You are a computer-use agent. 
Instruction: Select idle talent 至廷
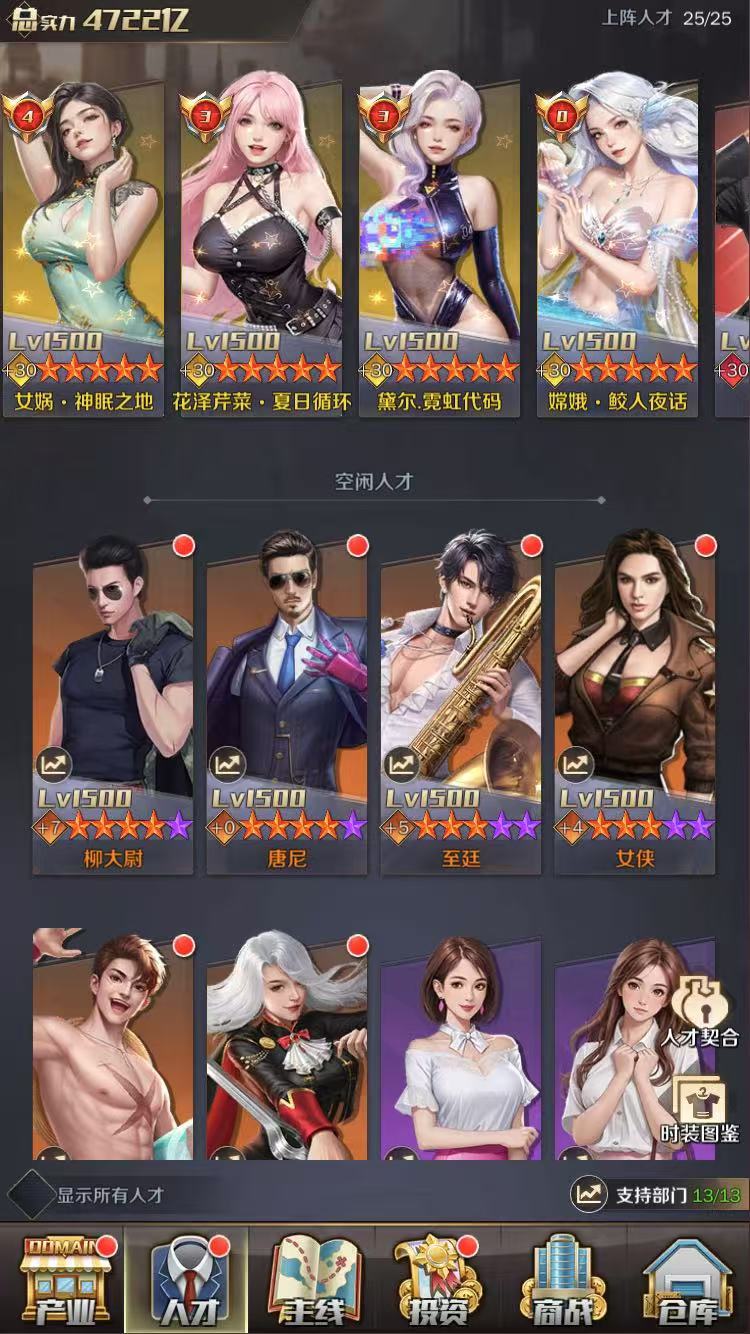[461, 705]
